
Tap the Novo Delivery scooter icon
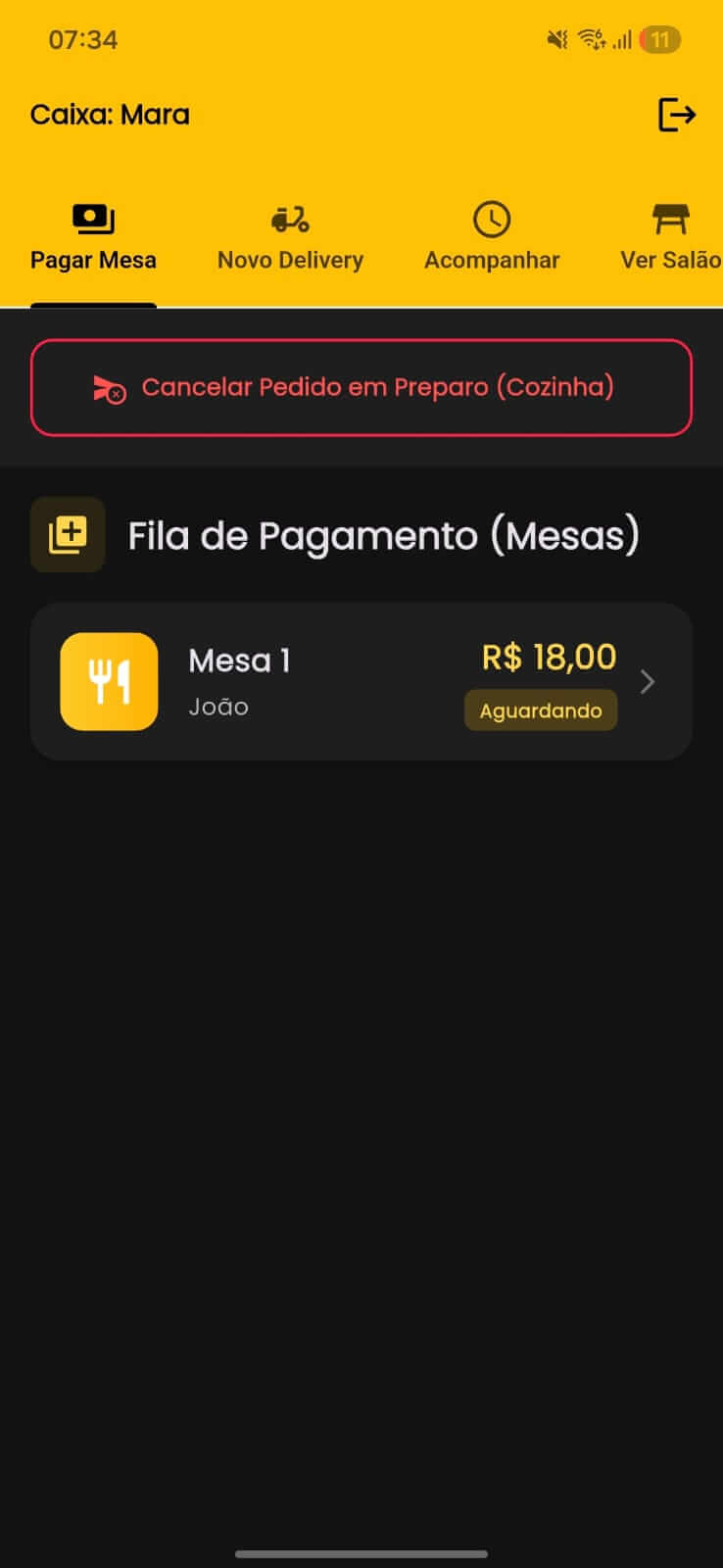pos(289,220)
